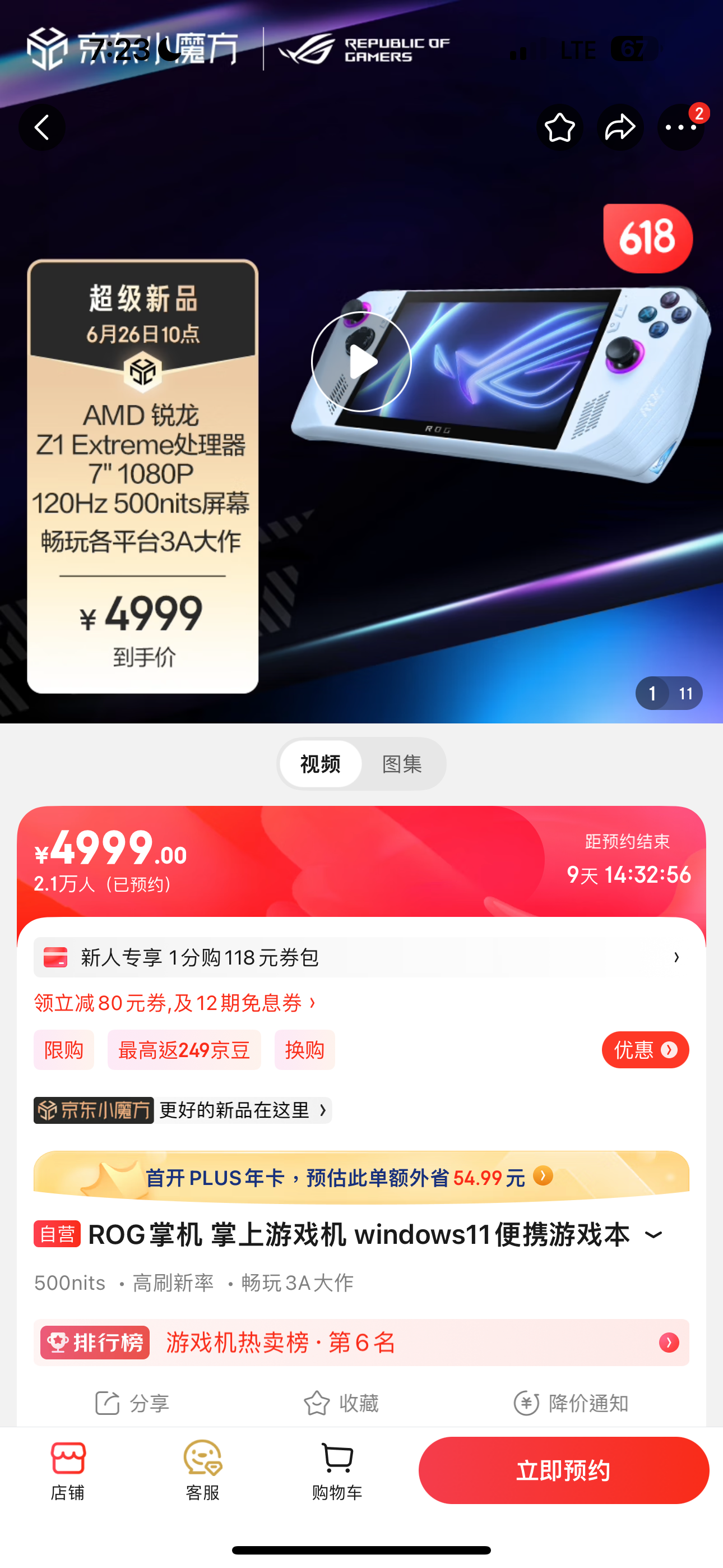723x1568 pixels.
Task: Go back with the arrow button
Action: coord(42,127)
